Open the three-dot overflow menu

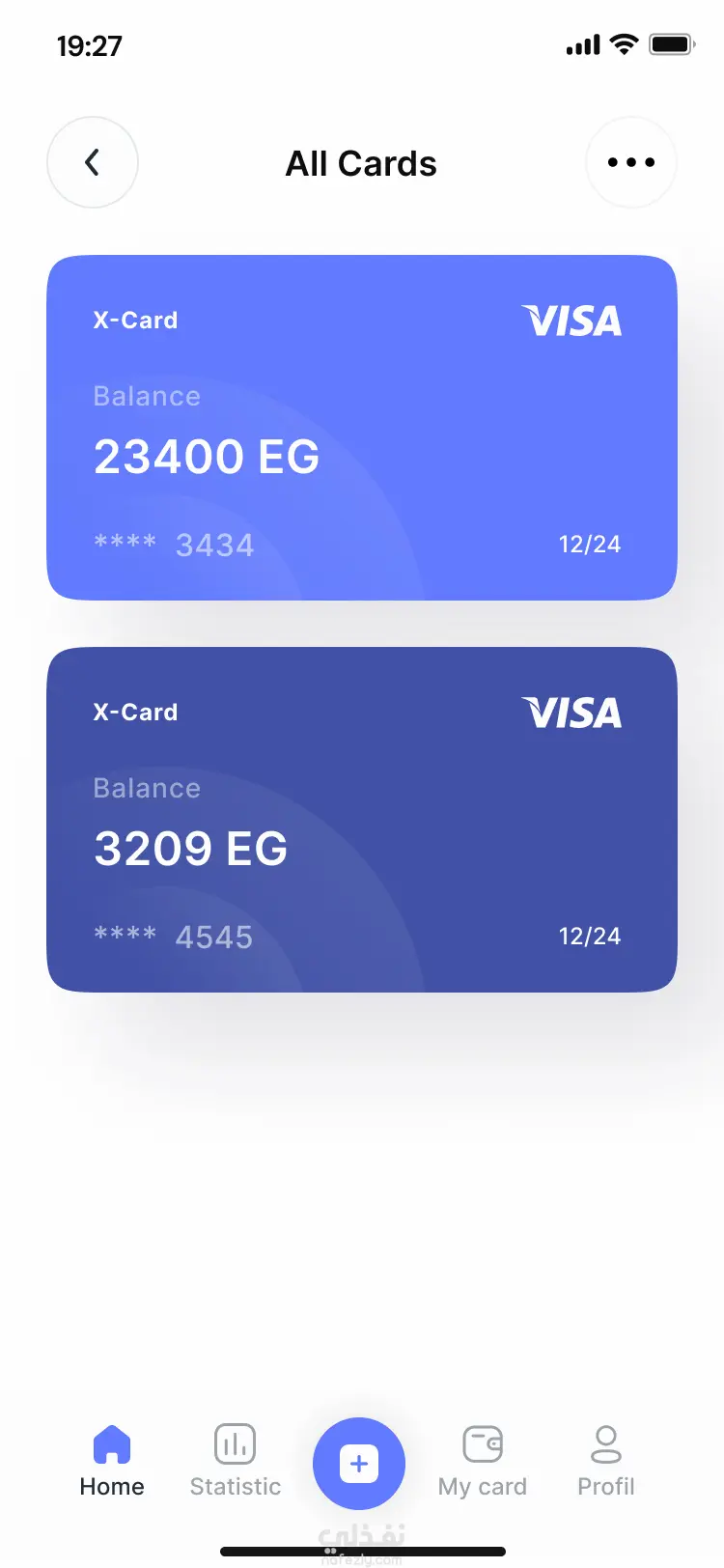(631, 162)
